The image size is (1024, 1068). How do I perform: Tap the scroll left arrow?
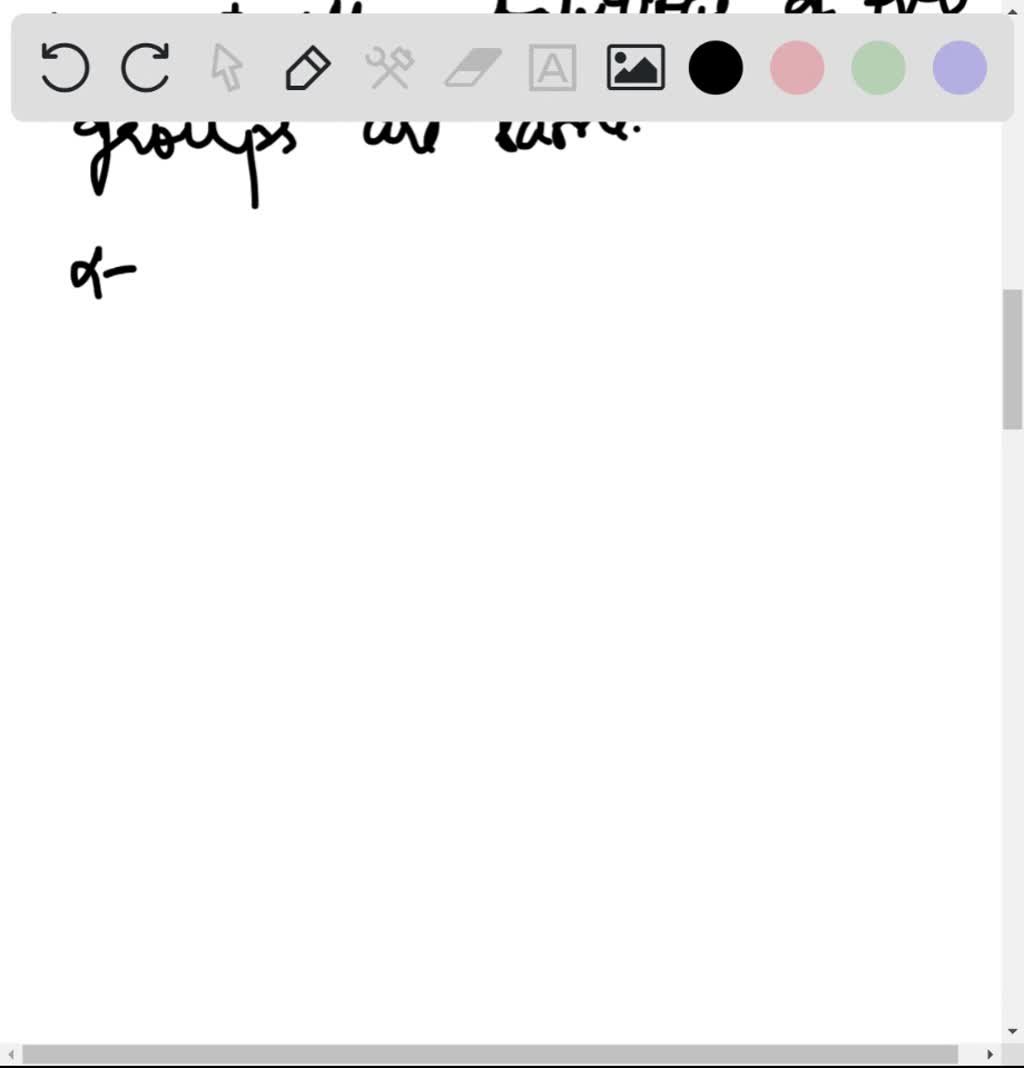click(10, 1055)
